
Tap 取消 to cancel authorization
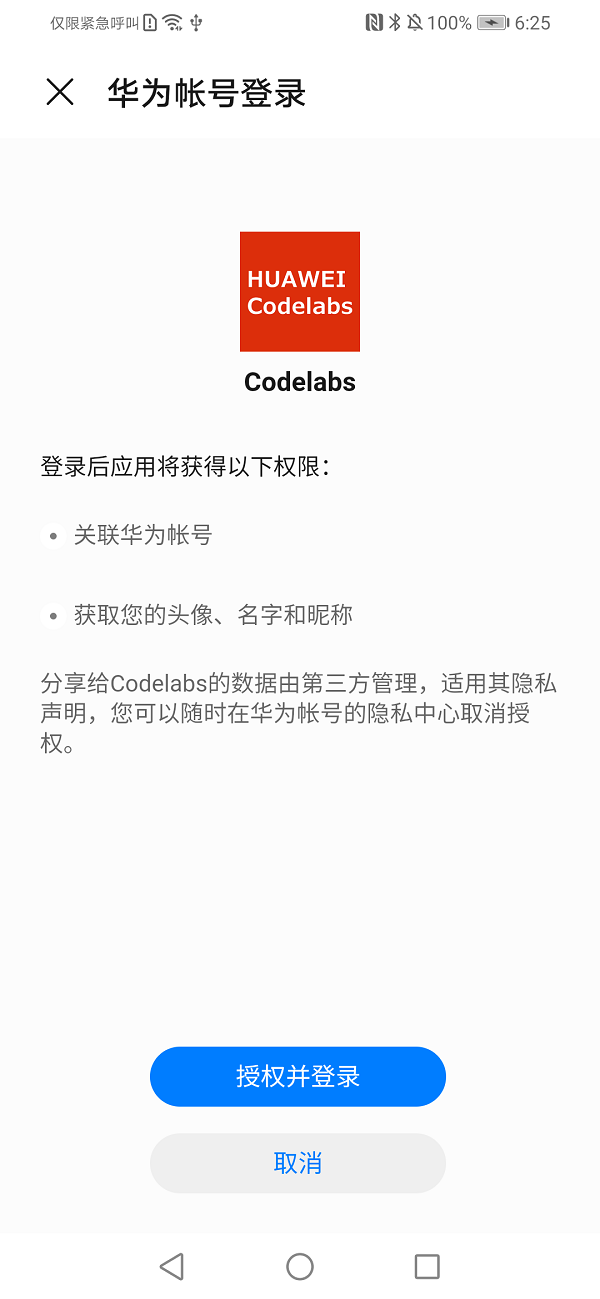(x=298, y=1163)
